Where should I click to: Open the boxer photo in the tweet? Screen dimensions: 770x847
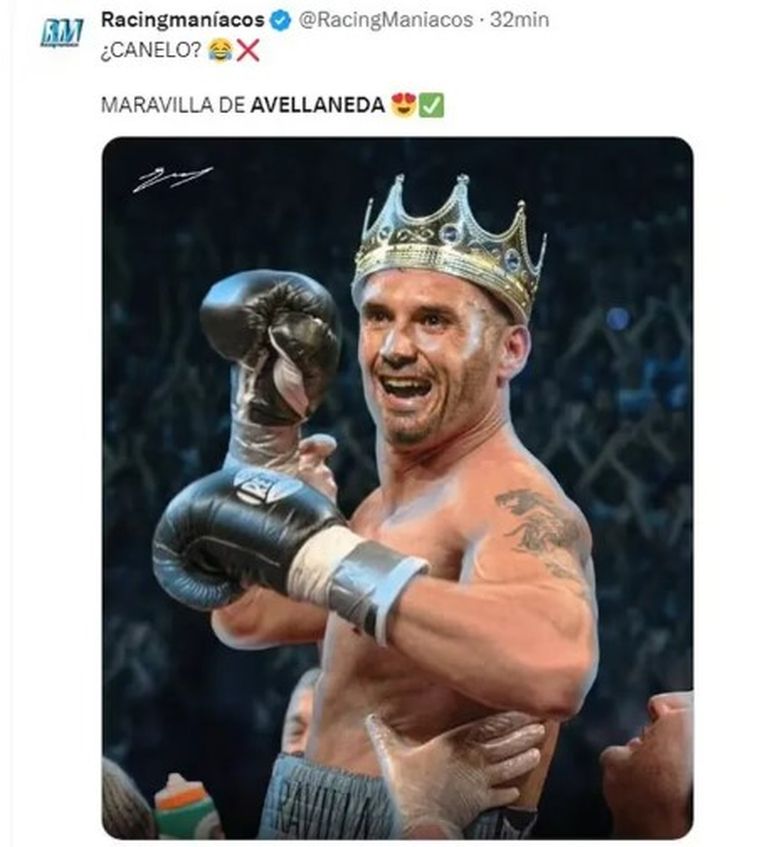coord(397,487)
